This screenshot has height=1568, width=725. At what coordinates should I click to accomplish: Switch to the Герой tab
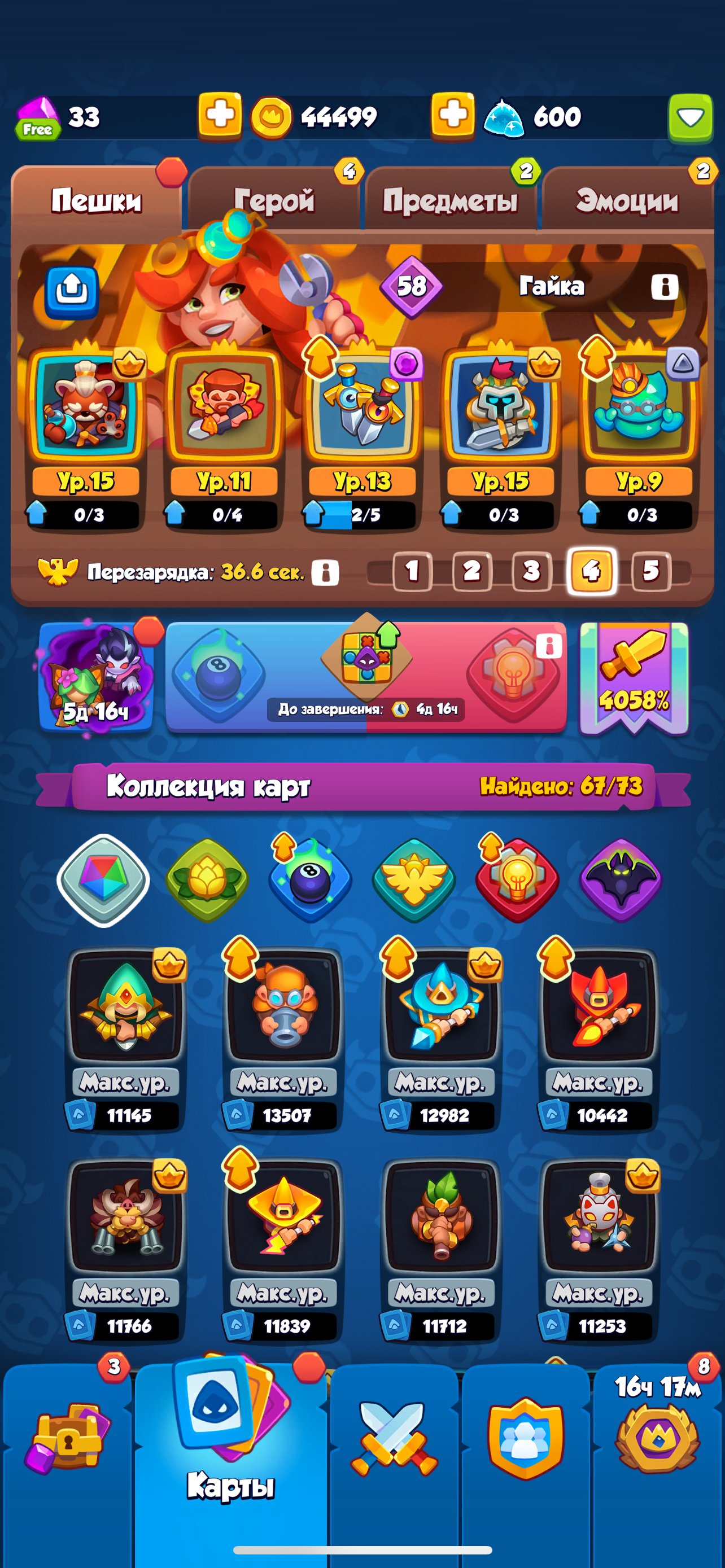(274, 200)
